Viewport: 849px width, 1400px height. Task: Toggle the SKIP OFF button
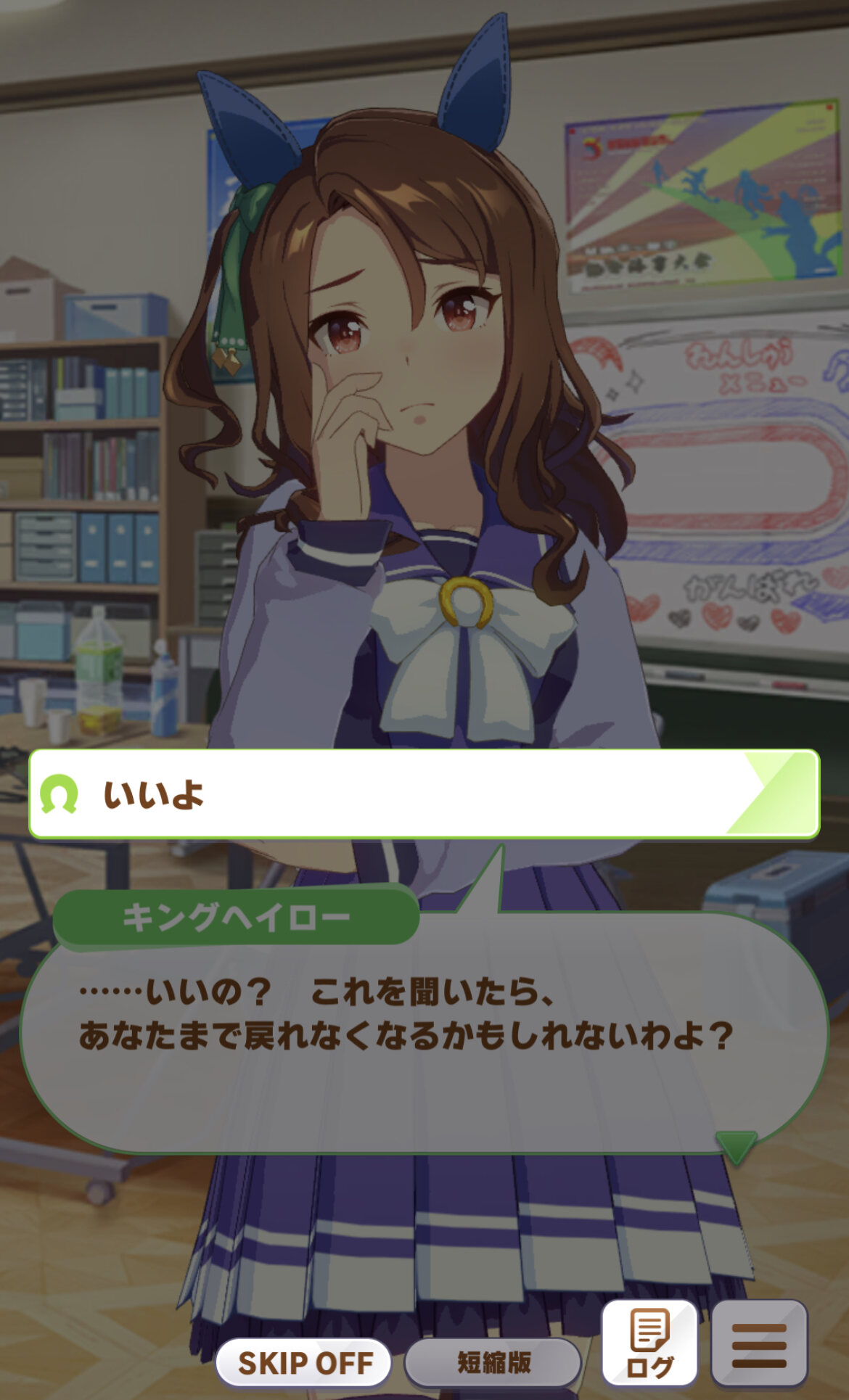pyautogui.click(x=304, y=1363)
